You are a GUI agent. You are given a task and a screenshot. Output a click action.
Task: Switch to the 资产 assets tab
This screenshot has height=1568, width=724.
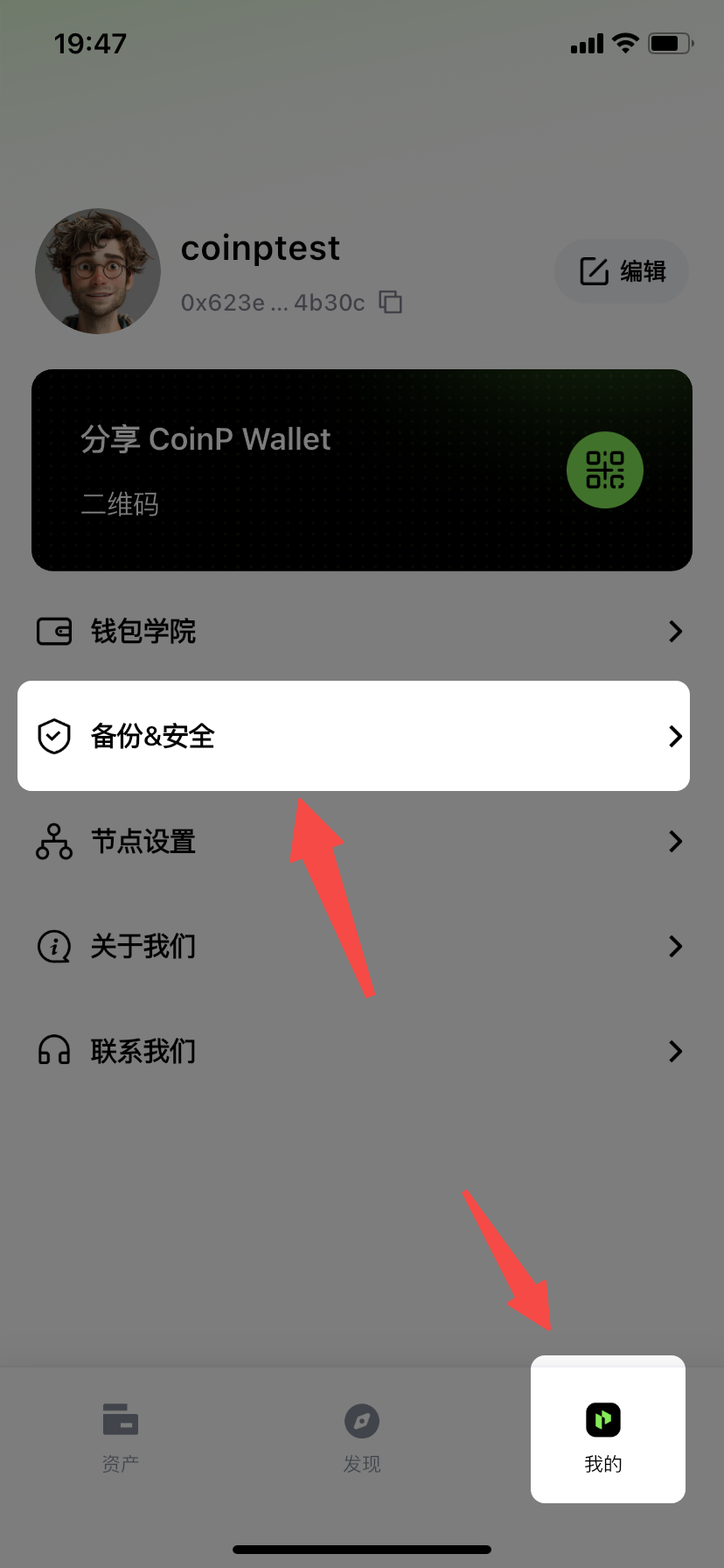point(121,1434)
